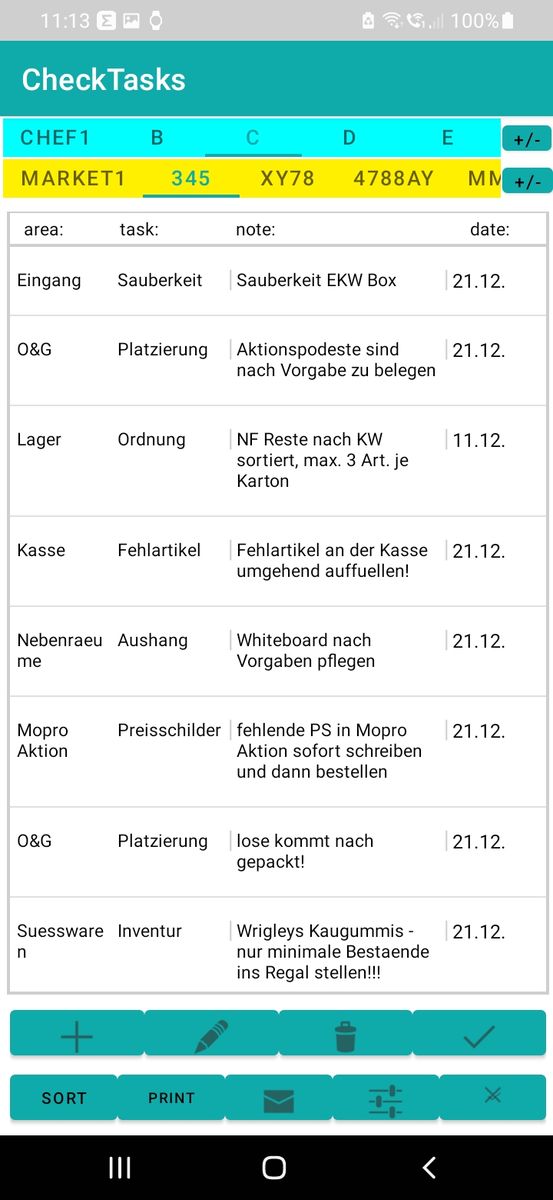Select the Lager Ordnung task row
553x1200 pixels.
[x=277, y=460]
